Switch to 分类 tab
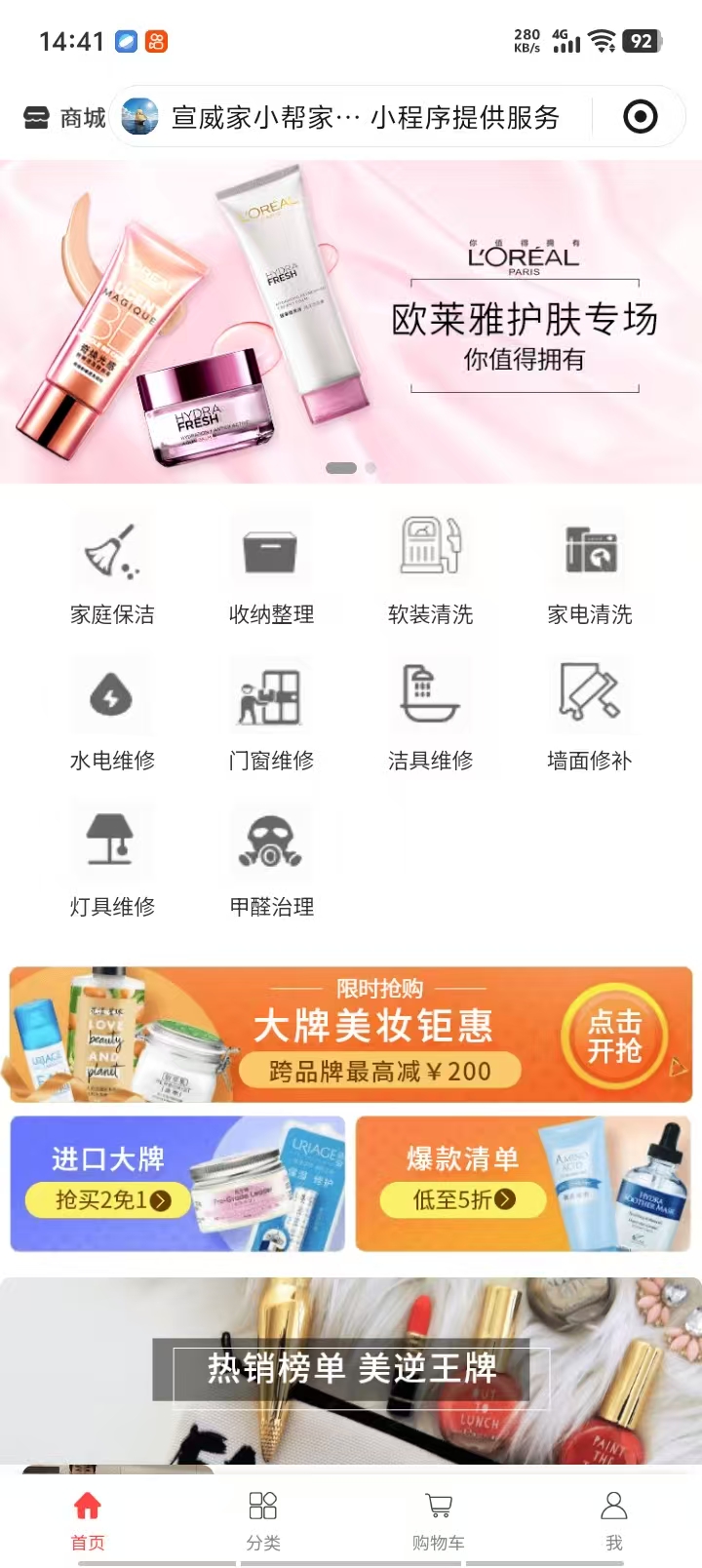 point(263,1519)
